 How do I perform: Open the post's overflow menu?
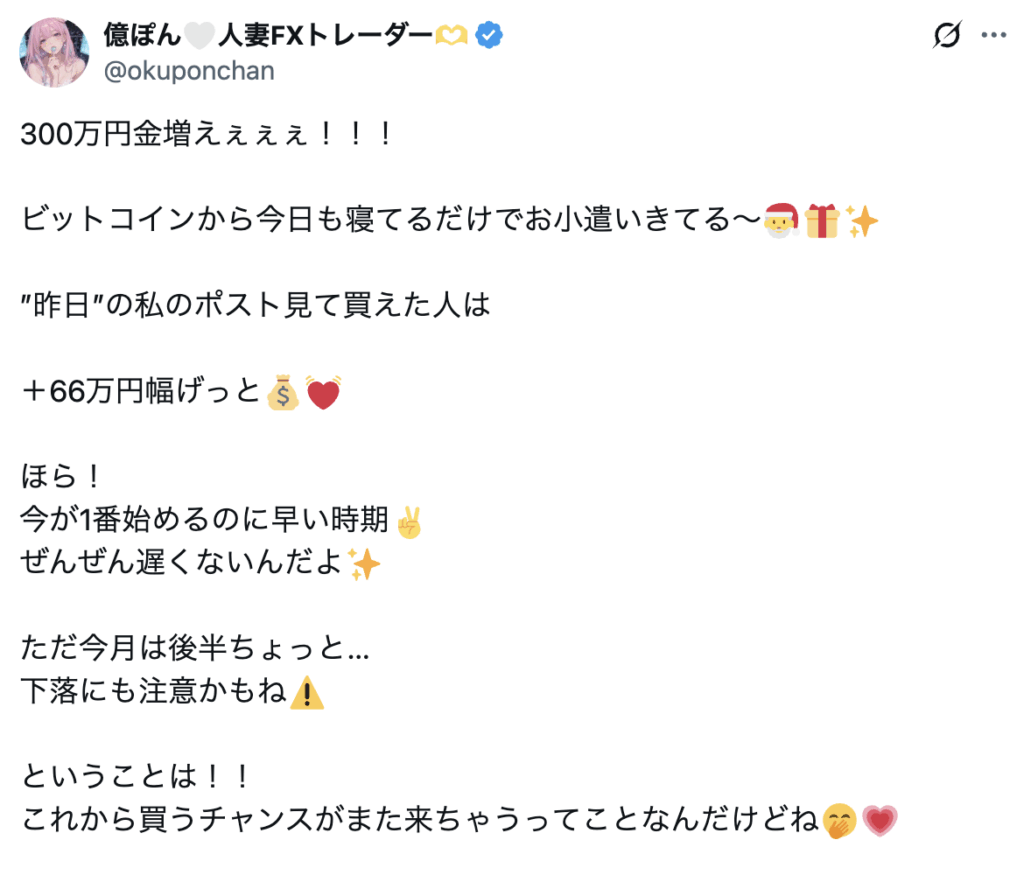click(993, 36)
